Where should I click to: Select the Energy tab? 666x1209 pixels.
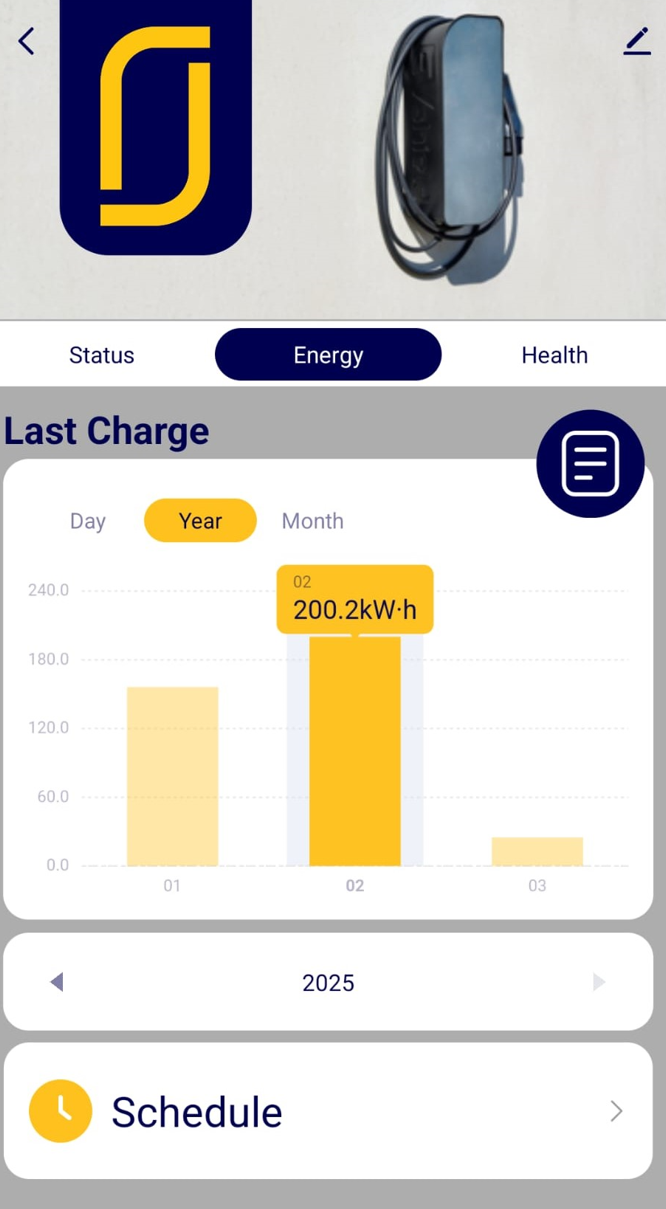[x=328, y=355]
